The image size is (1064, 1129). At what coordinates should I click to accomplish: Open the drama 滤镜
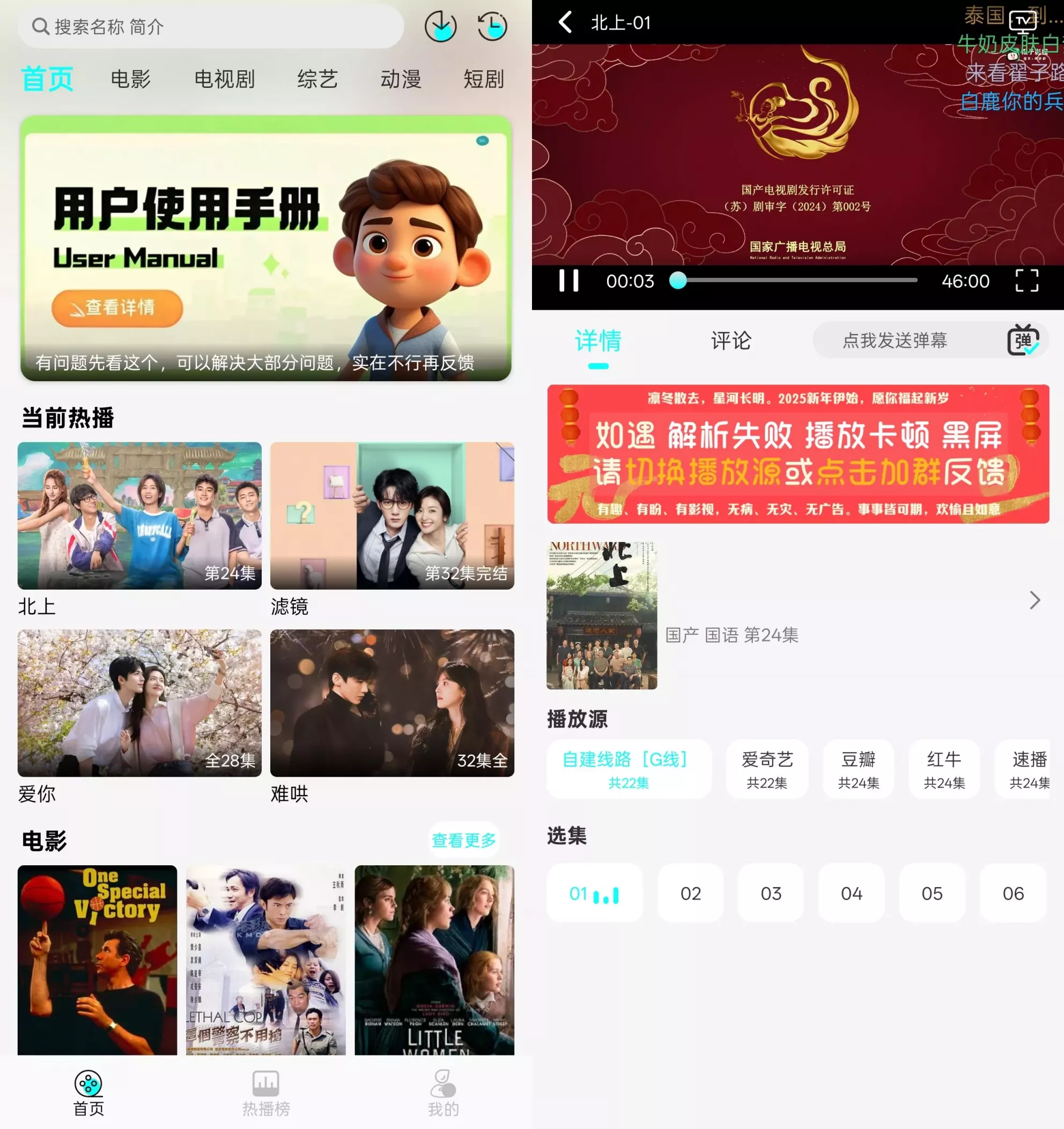pyautogui.click(x=392, y=516)
